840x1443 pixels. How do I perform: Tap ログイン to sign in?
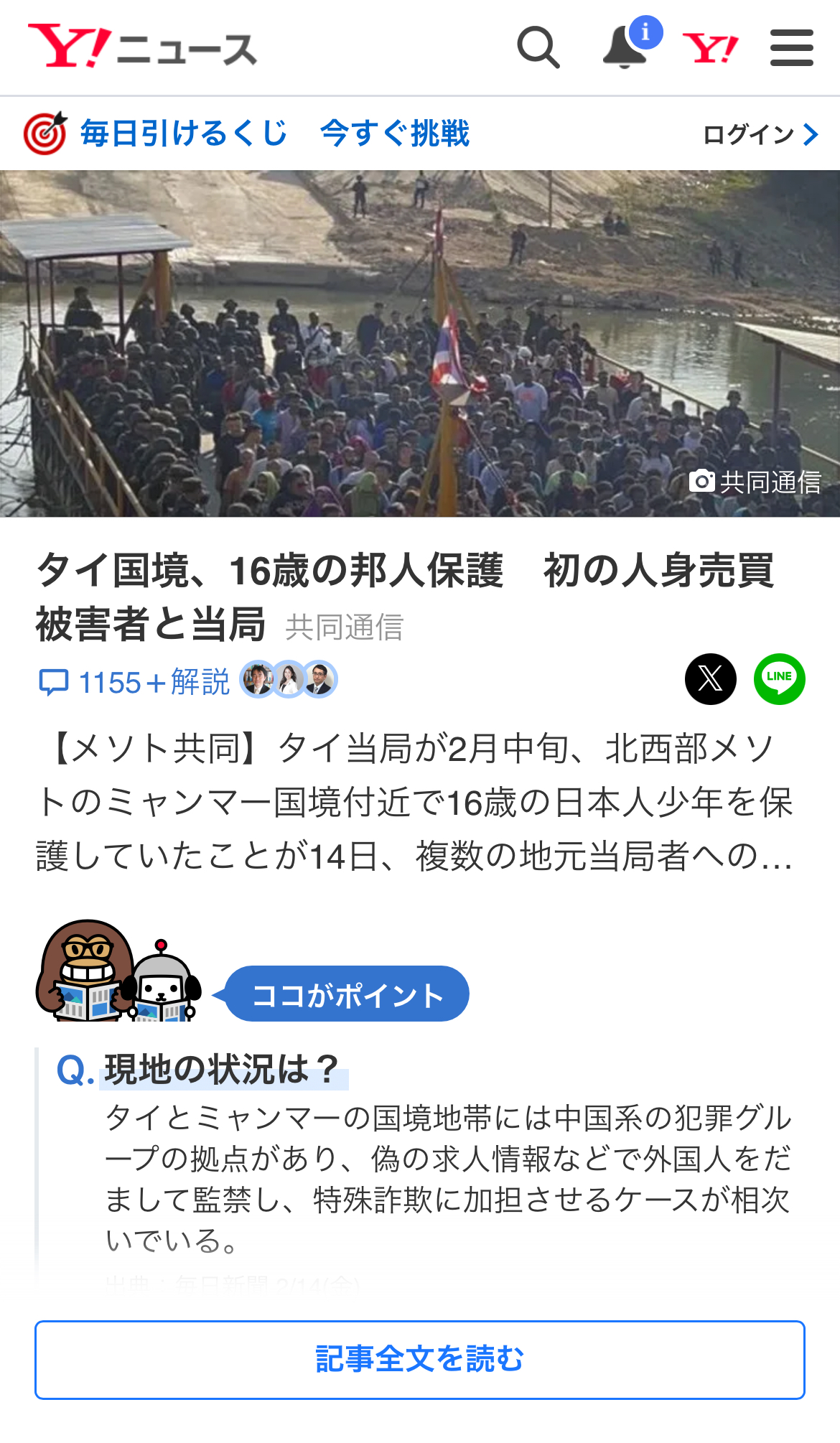[x=760, y=134]
